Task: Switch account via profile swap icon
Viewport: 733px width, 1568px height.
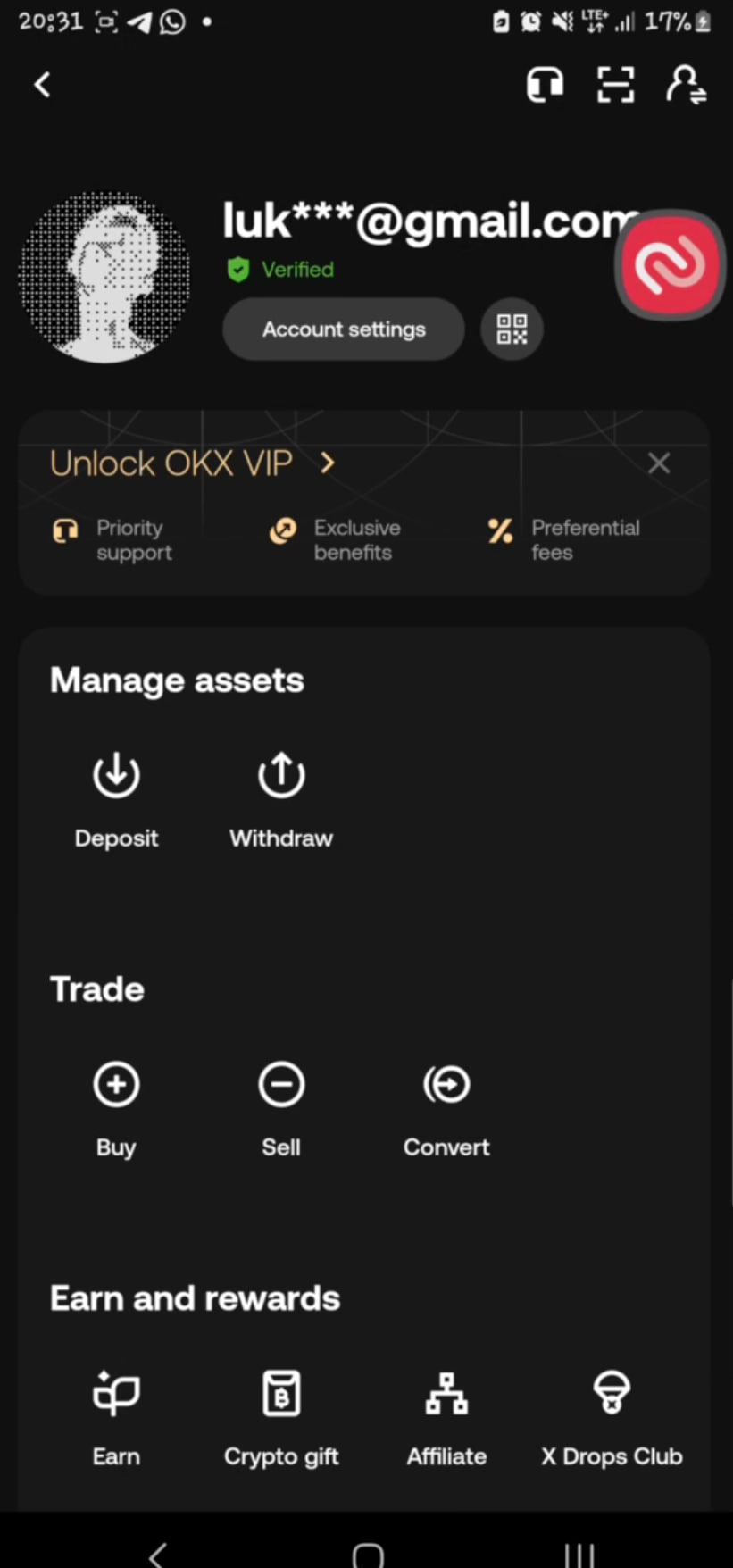Action: click(x=686, y=86)
